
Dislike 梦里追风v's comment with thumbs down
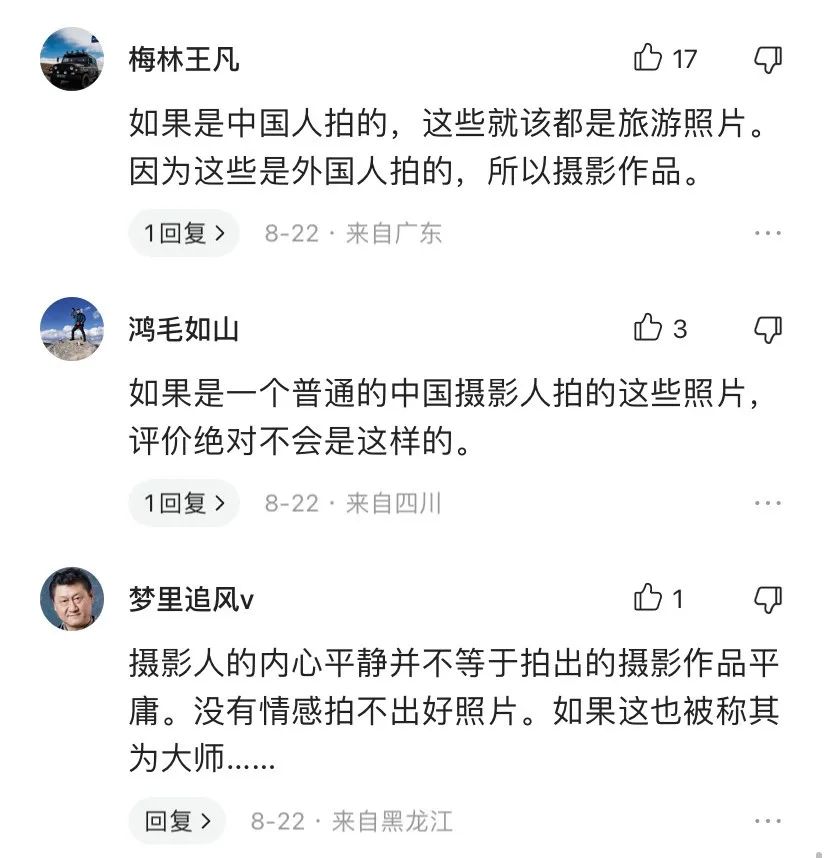[768, 596]
